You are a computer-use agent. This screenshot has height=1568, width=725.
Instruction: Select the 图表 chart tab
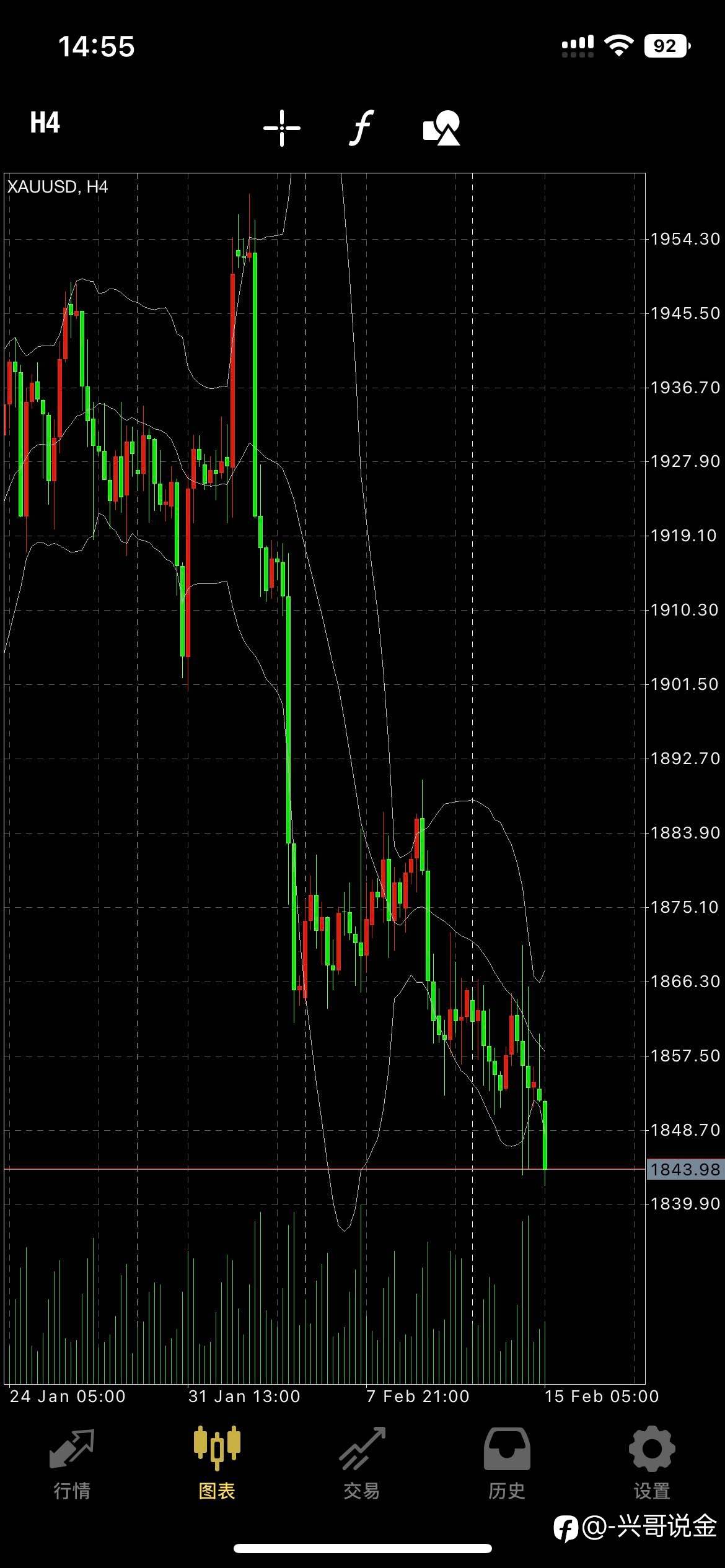[217, 1464]
